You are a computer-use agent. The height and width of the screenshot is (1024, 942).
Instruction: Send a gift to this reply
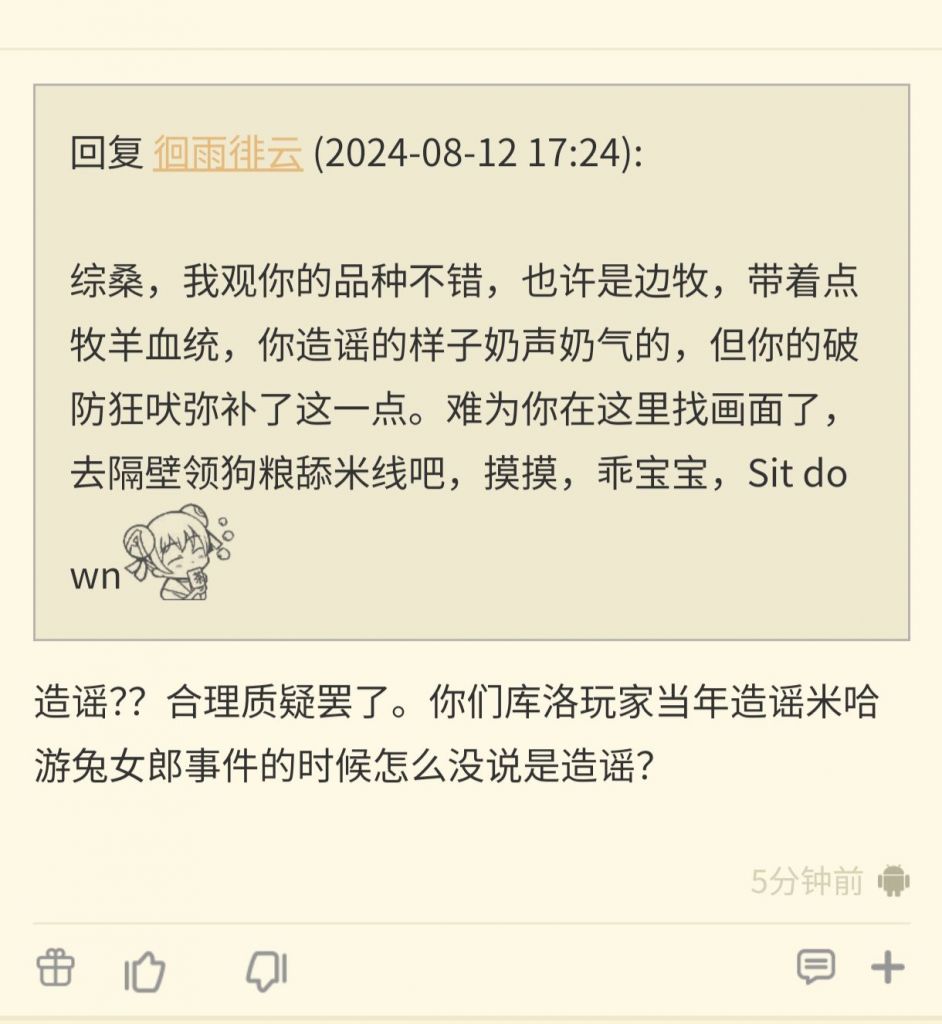click(55, 967)
